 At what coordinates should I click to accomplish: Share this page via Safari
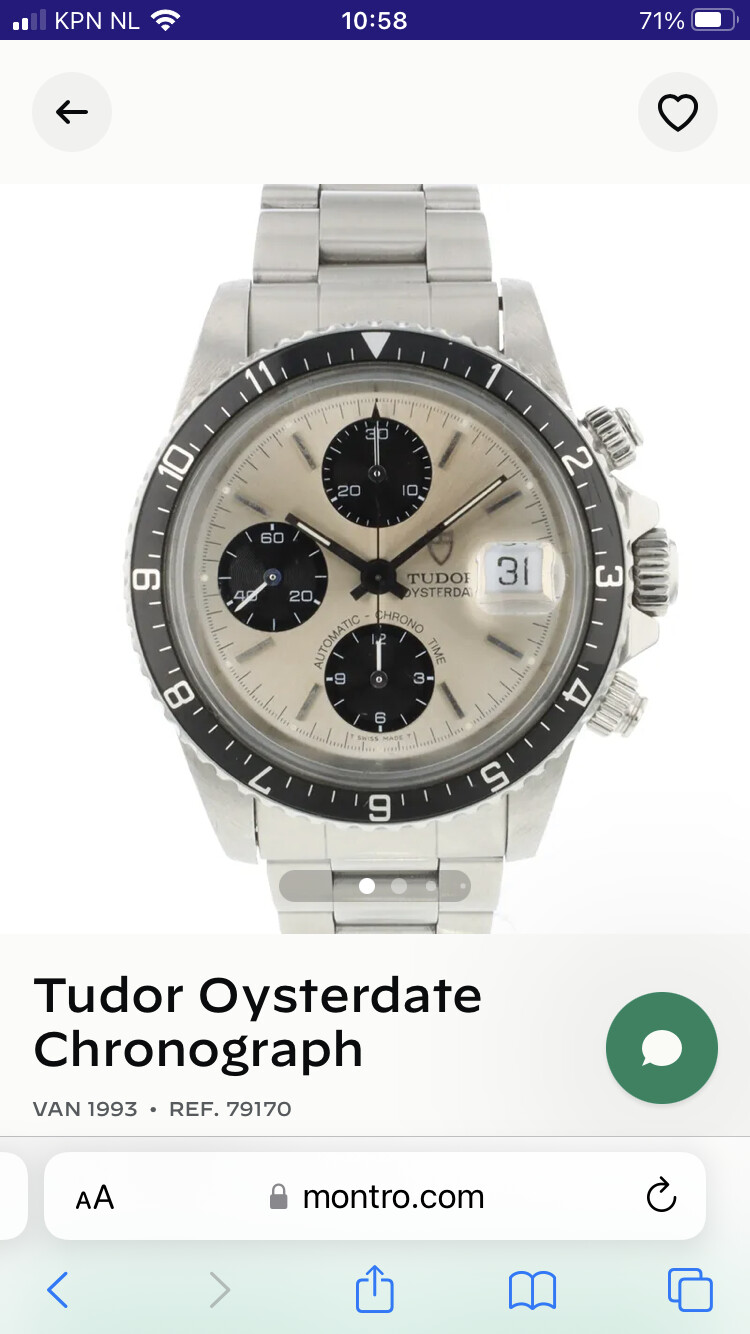point(375,1288)
